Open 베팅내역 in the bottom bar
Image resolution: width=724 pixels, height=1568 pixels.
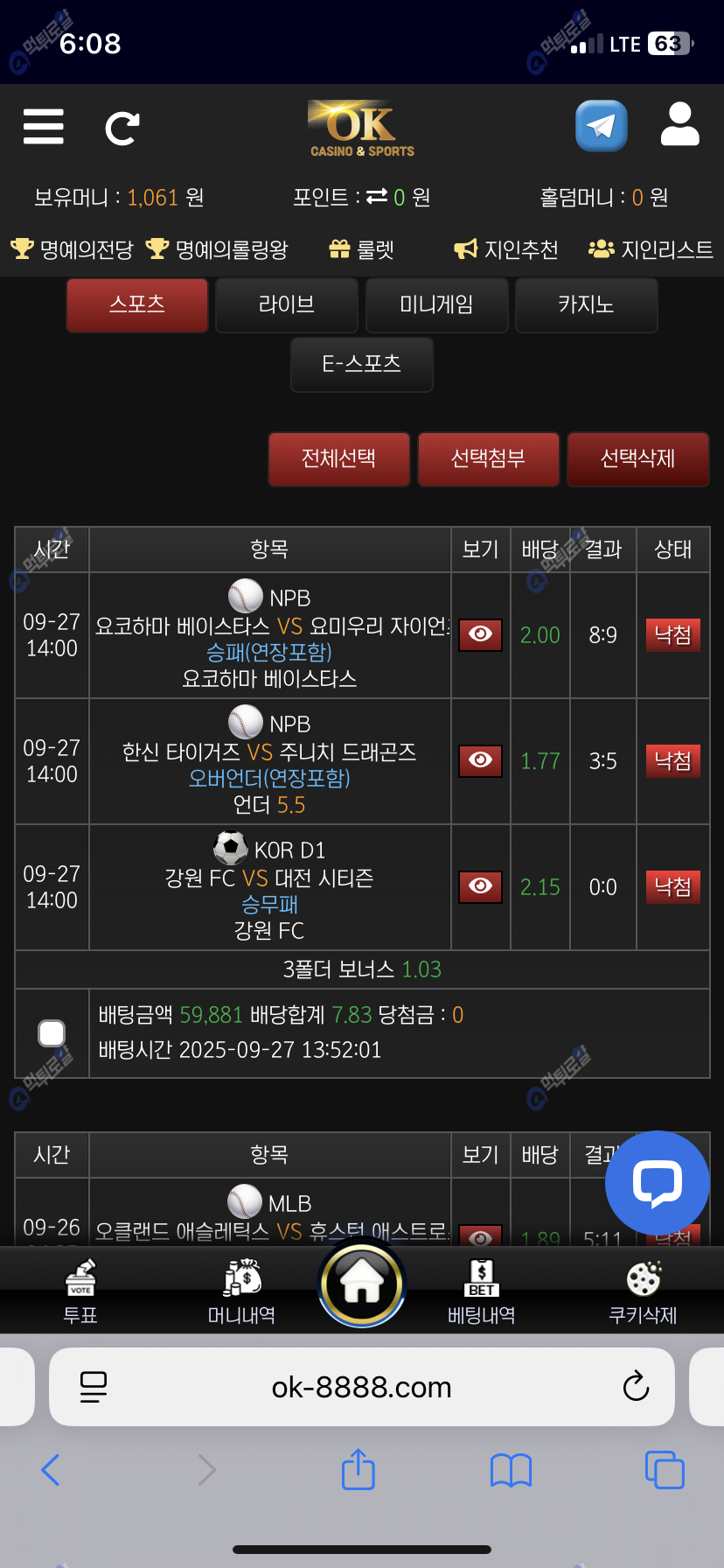tap(481, 1291)
